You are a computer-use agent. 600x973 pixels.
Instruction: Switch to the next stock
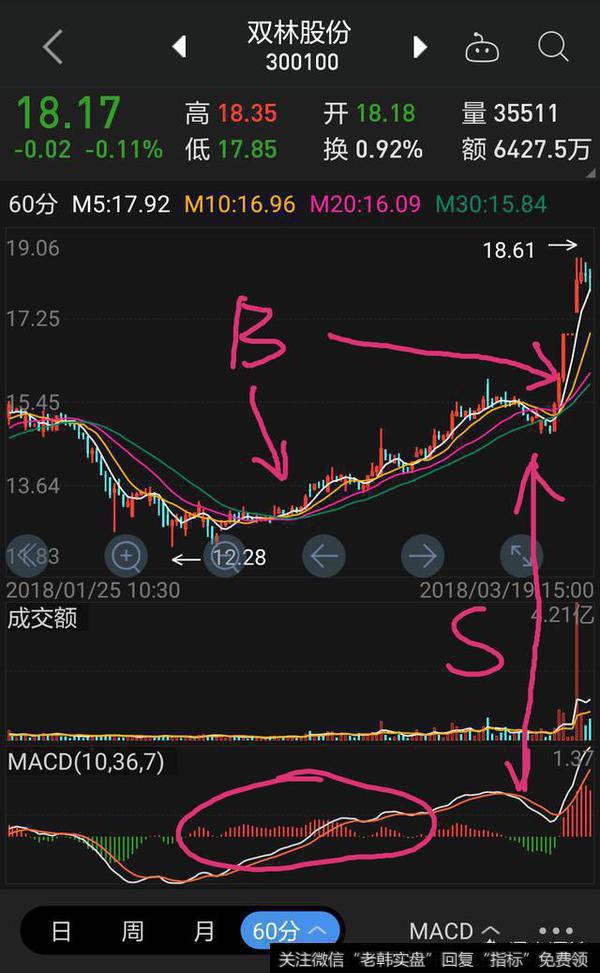[x=420, y=46]
